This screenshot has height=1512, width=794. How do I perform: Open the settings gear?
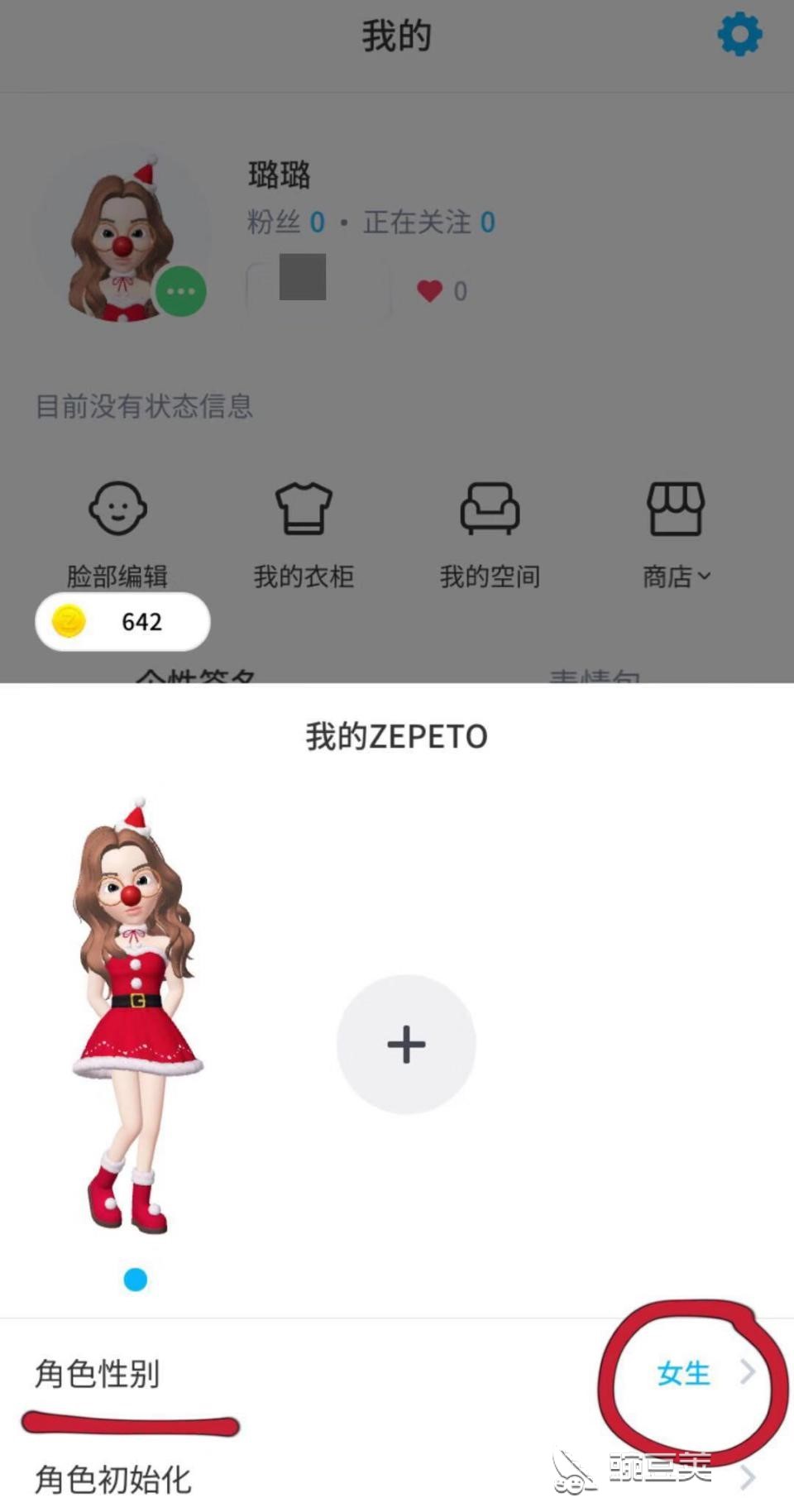coord(739,35)
